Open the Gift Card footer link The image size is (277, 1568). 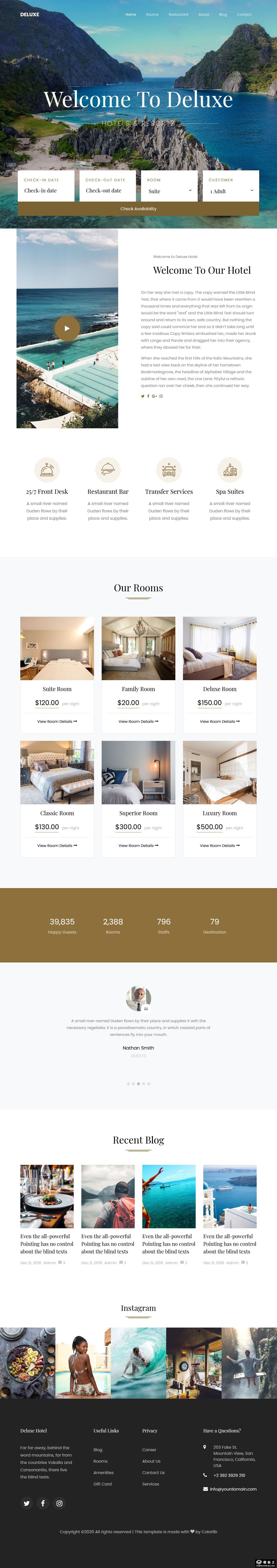(102, 1484)
